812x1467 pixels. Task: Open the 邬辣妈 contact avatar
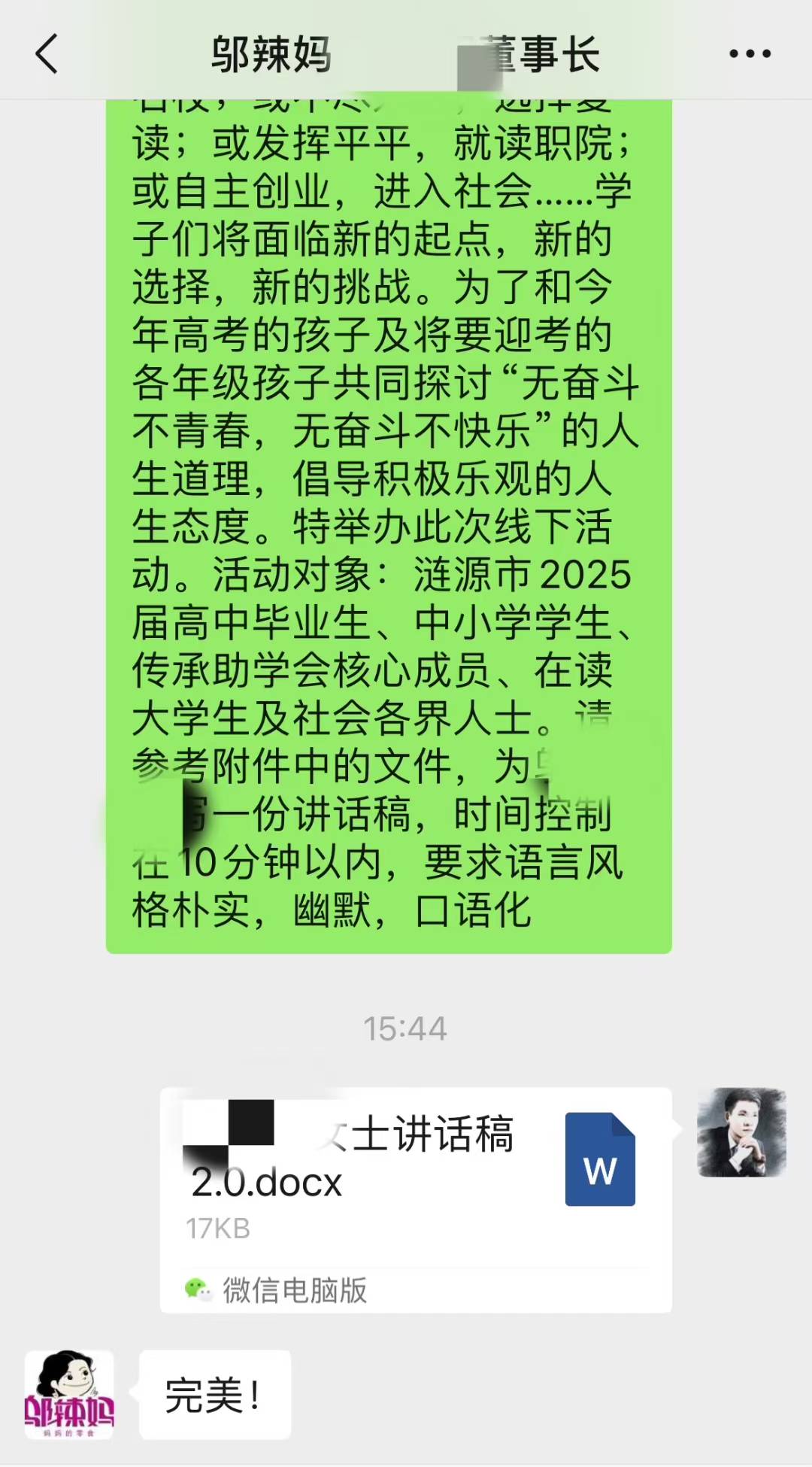pyautogui.click(x=69, y=1394)
